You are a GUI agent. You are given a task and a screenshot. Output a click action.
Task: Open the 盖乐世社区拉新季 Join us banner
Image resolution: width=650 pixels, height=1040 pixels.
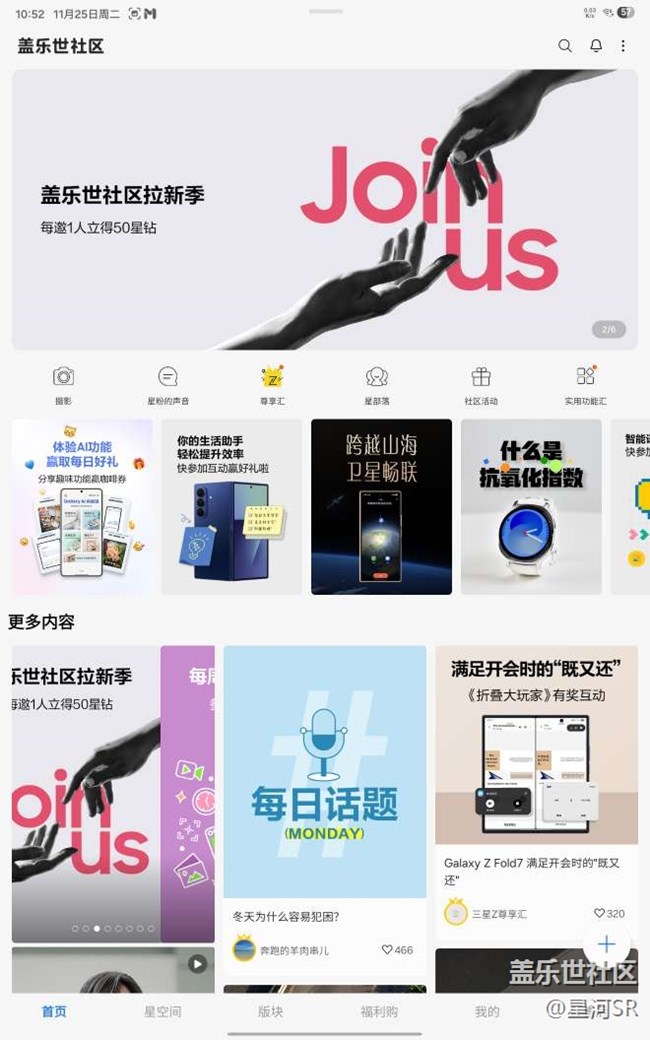click(x=324, y=209)
